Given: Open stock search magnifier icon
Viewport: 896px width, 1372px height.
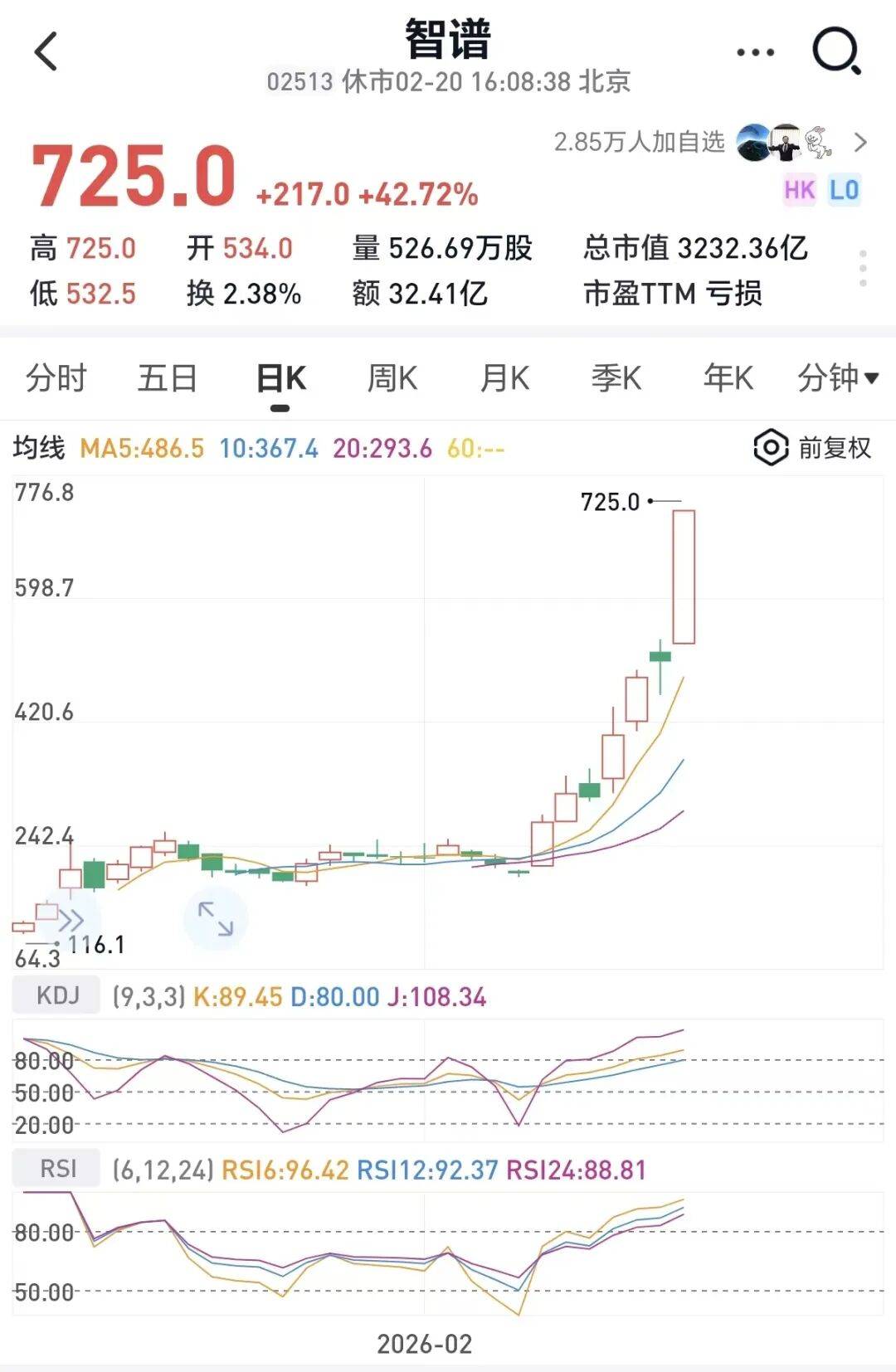Looking at the screenshot, I should (835, 51).
